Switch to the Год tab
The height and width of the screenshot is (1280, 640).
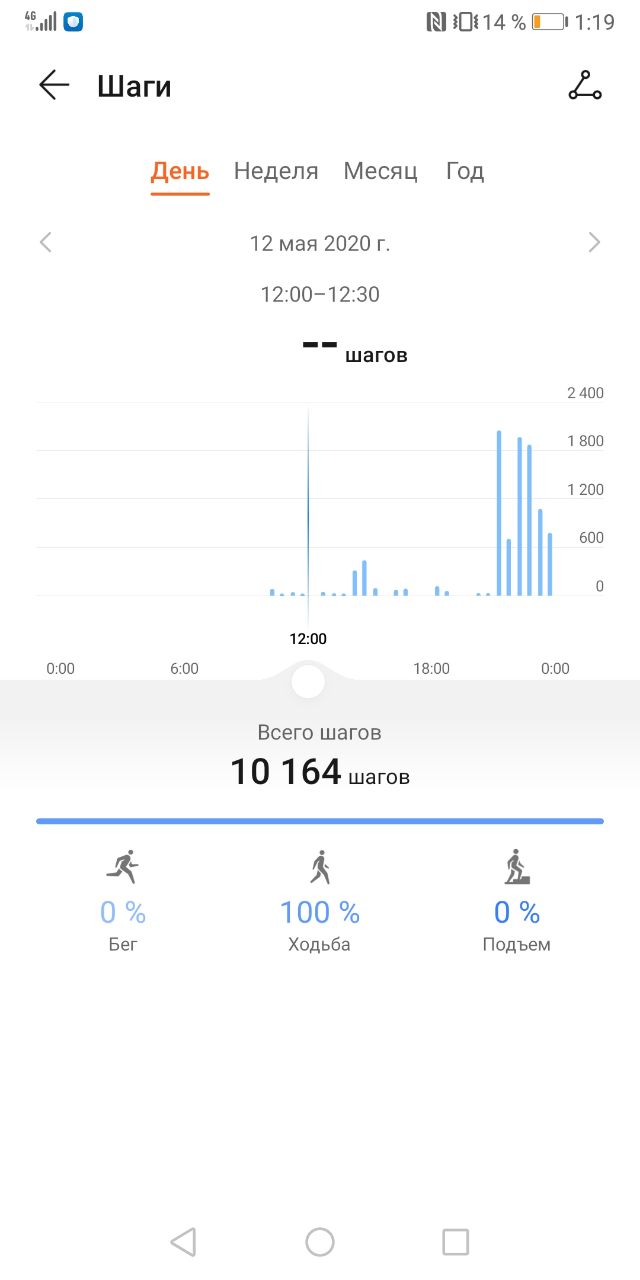[x=465, y=171]
